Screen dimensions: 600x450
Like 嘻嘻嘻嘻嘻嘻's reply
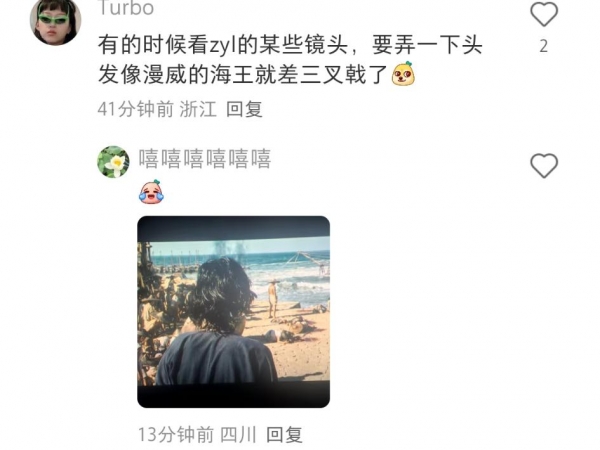coord(543,166)
